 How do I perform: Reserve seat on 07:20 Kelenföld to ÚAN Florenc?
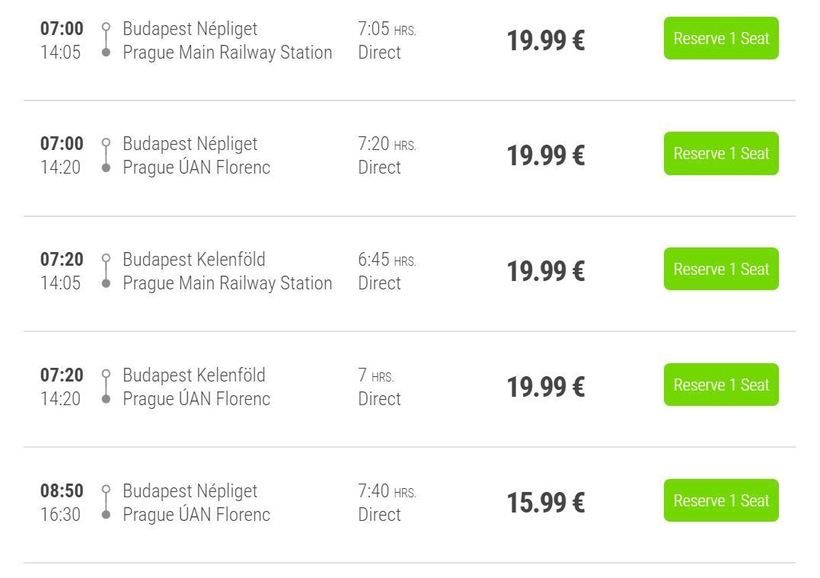[x=721, y=385]
